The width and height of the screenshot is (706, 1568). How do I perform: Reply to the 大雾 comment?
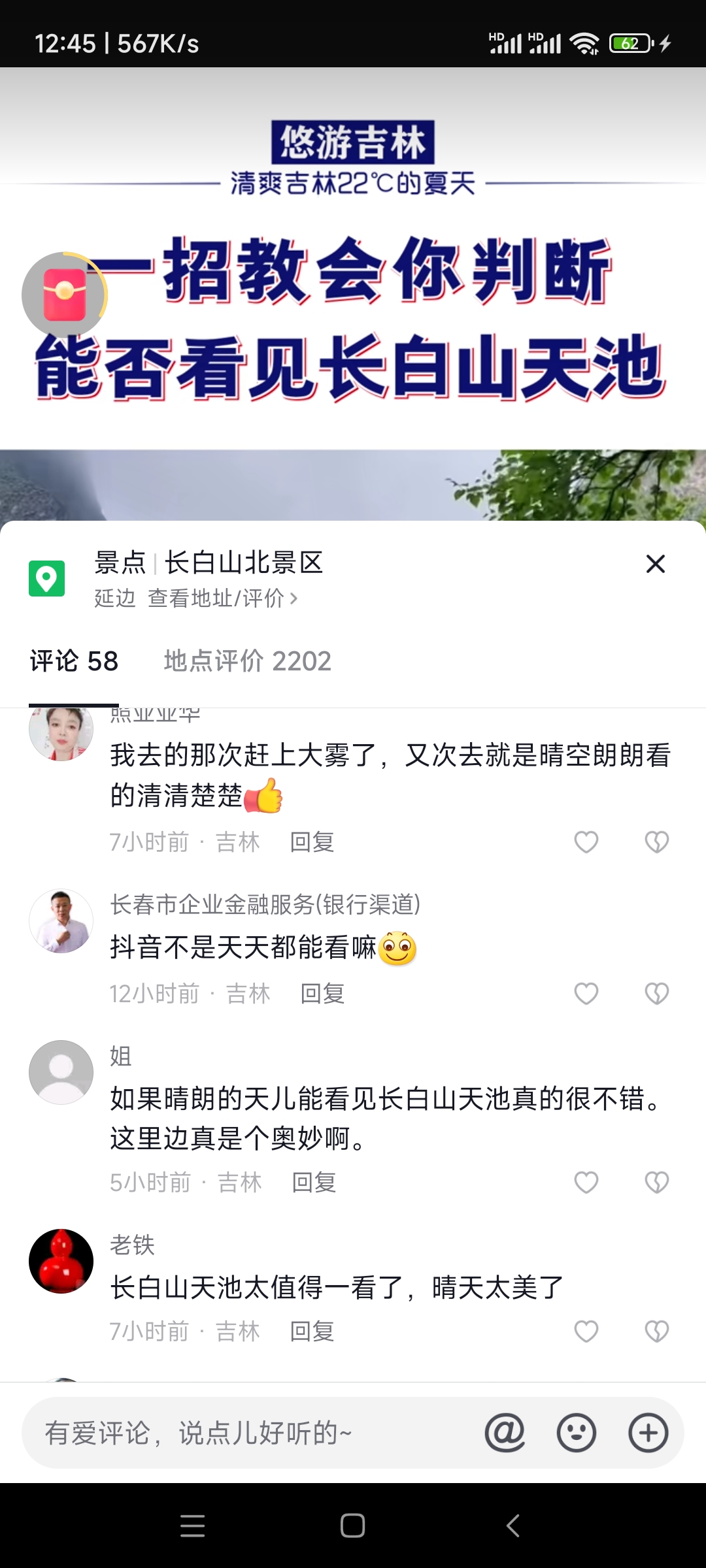point(312,842)
